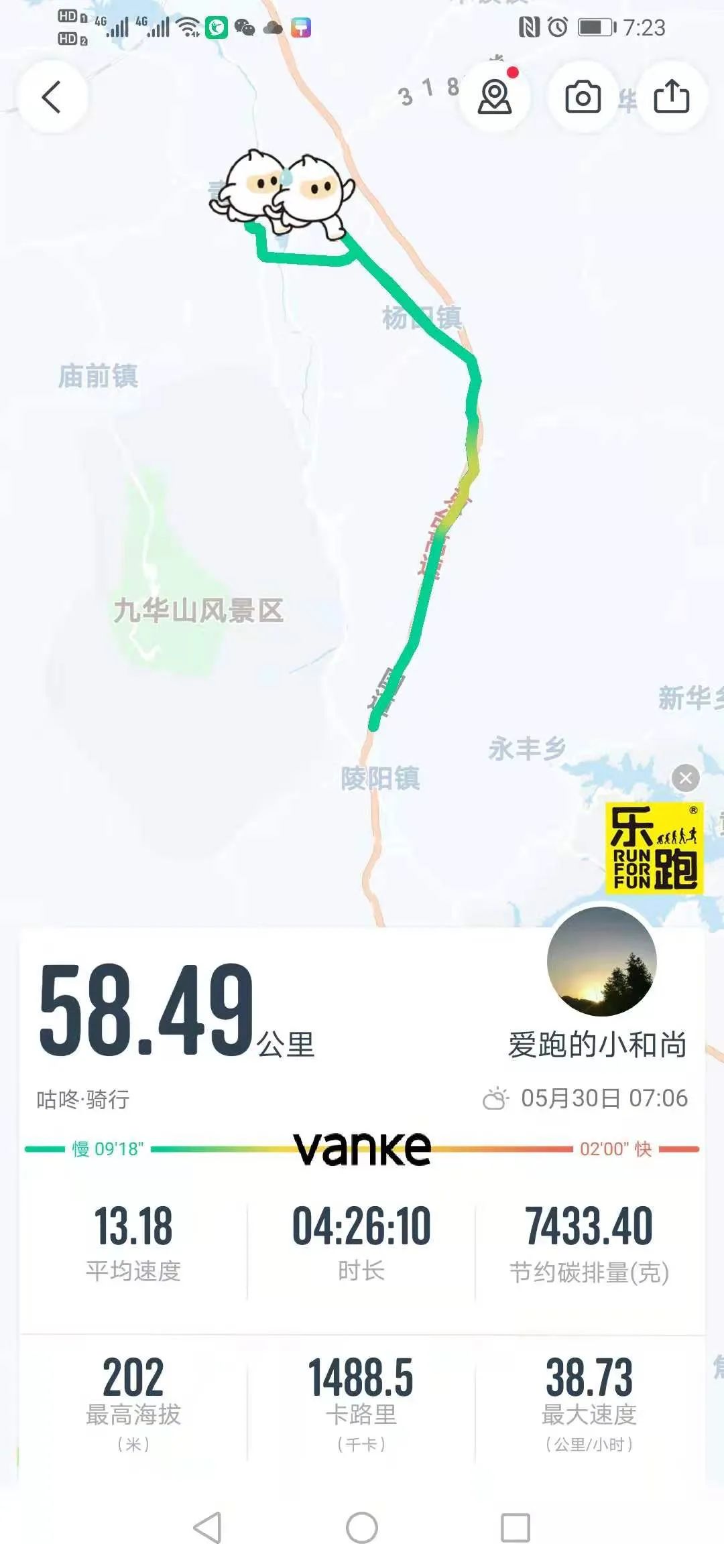This screenshot has height=1568, width=724.
Task: Tap the system back button
Action: 207,1528
